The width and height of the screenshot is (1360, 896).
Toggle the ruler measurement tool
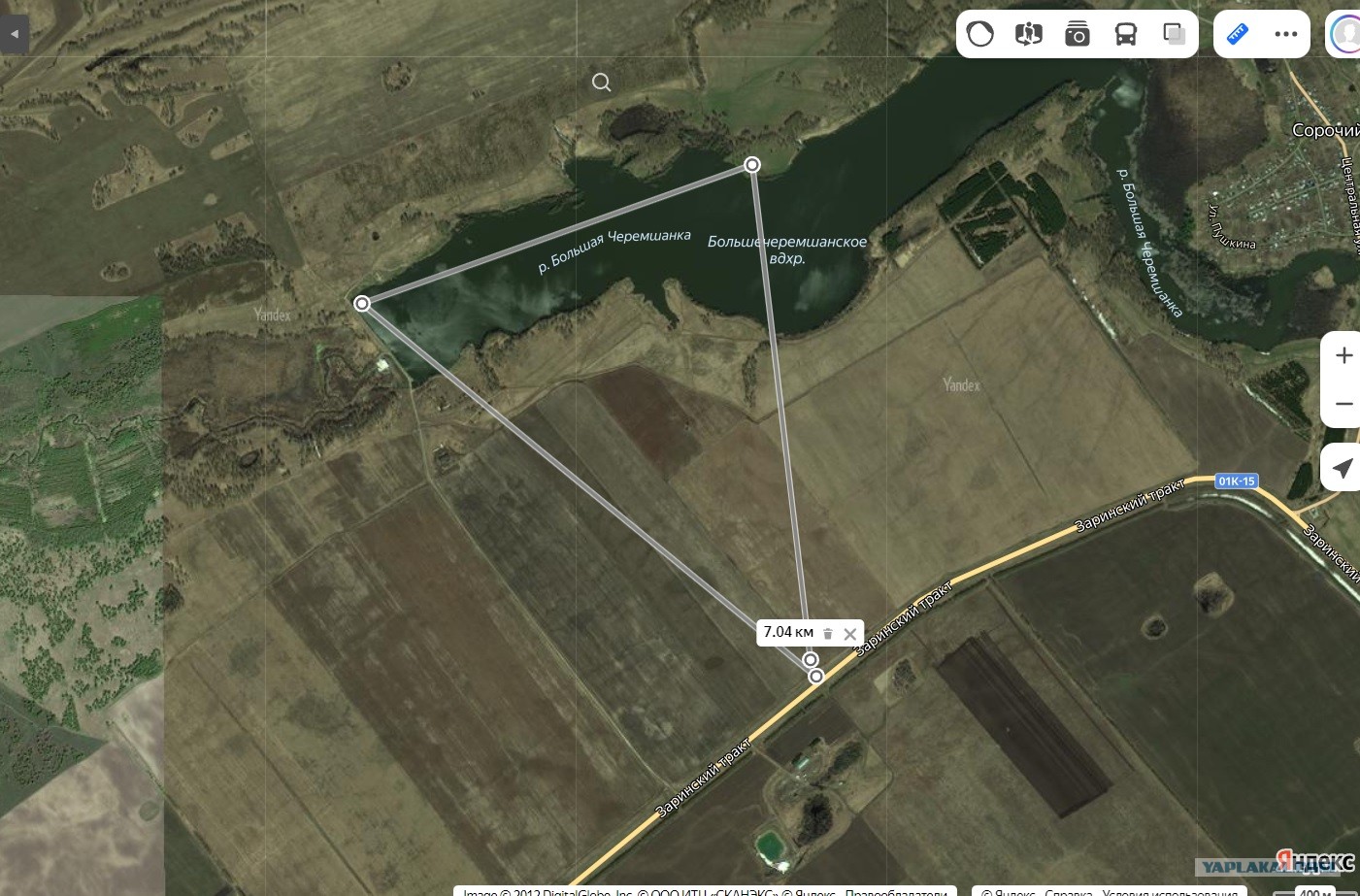pos(1238,35)
